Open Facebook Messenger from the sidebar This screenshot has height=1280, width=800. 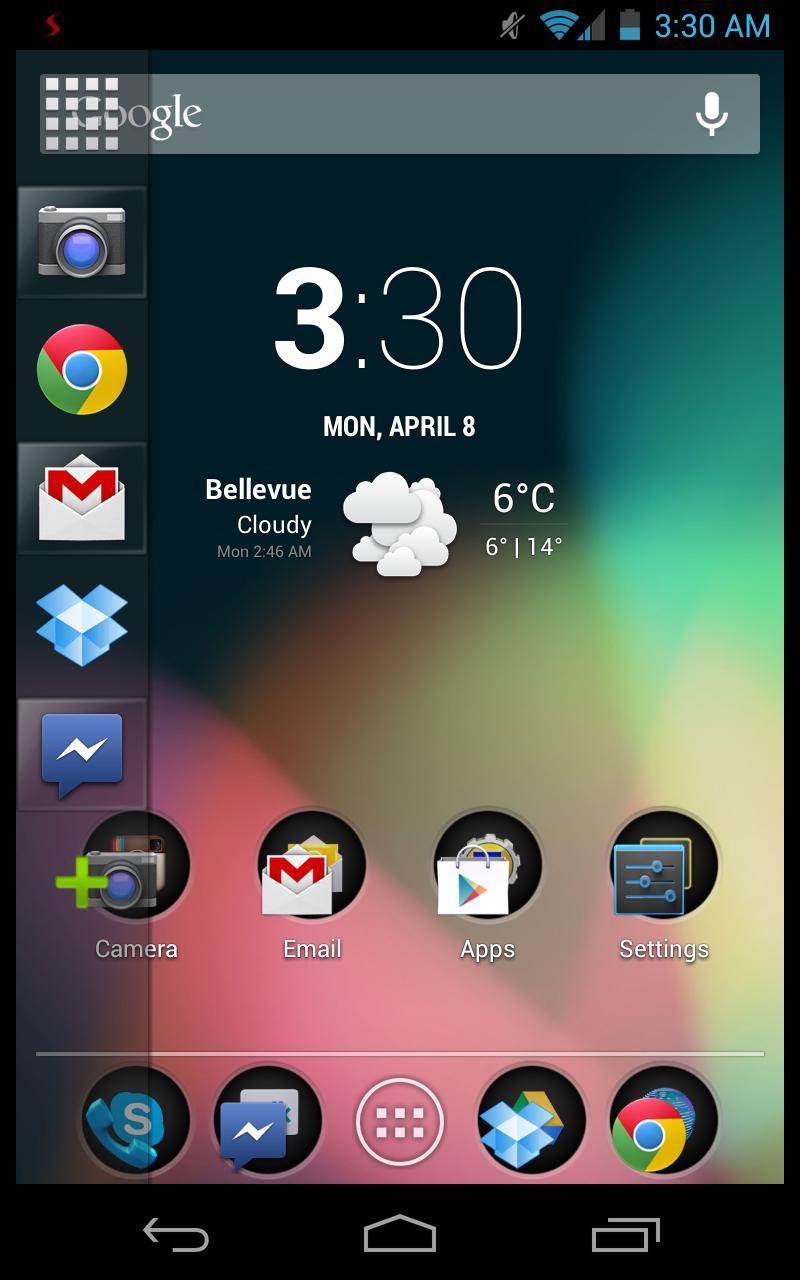coord(82,753)
